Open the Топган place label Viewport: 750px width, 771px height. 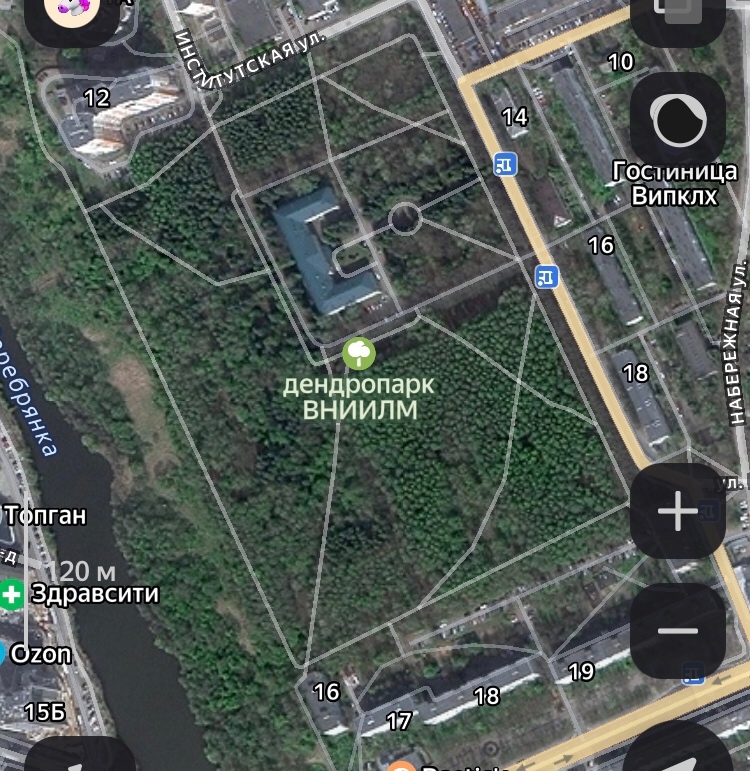[45, 516]
